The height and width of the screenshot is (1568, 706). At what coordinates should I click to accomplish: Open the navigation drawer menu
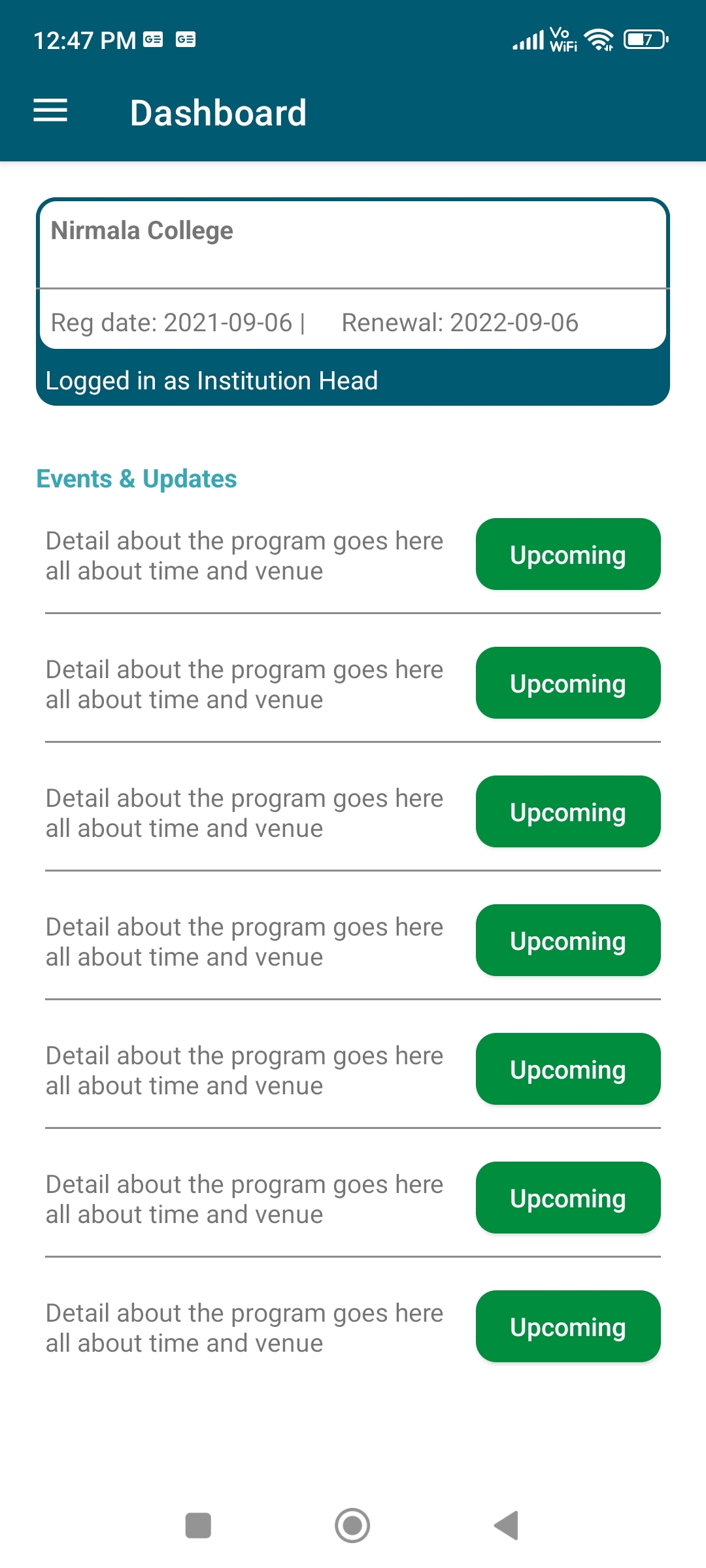[50, 110]
